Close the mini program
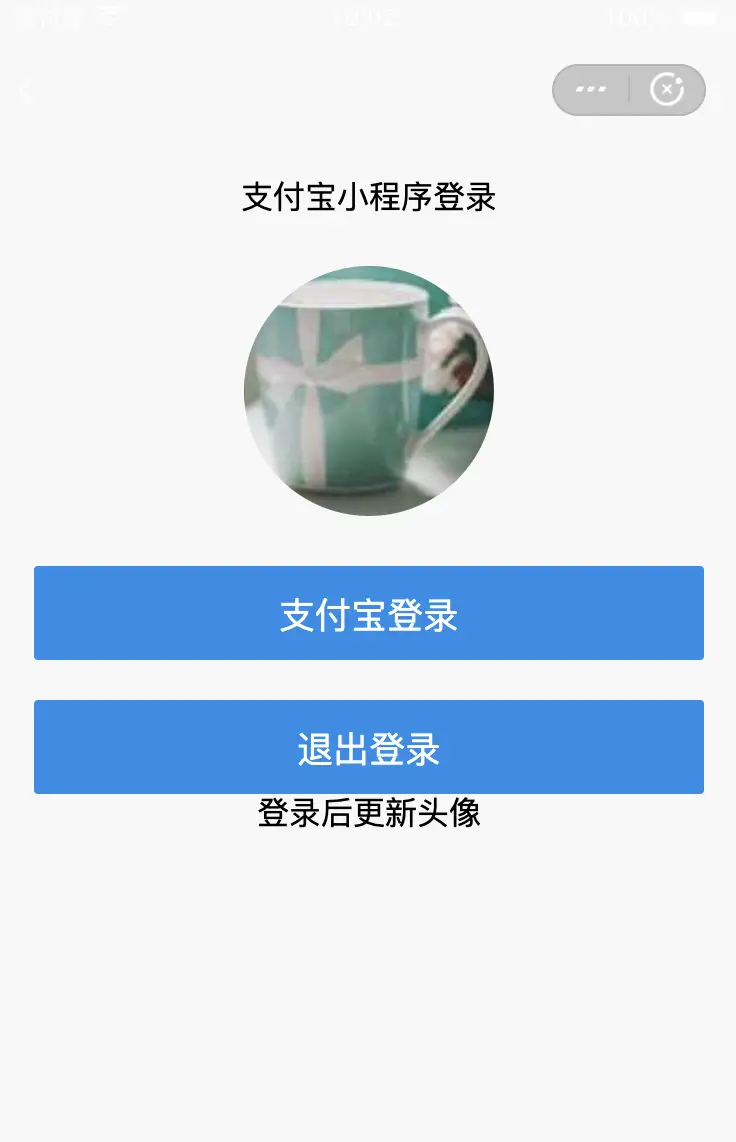This screenshot has width=736, height=1142. (x=667, y=90)
